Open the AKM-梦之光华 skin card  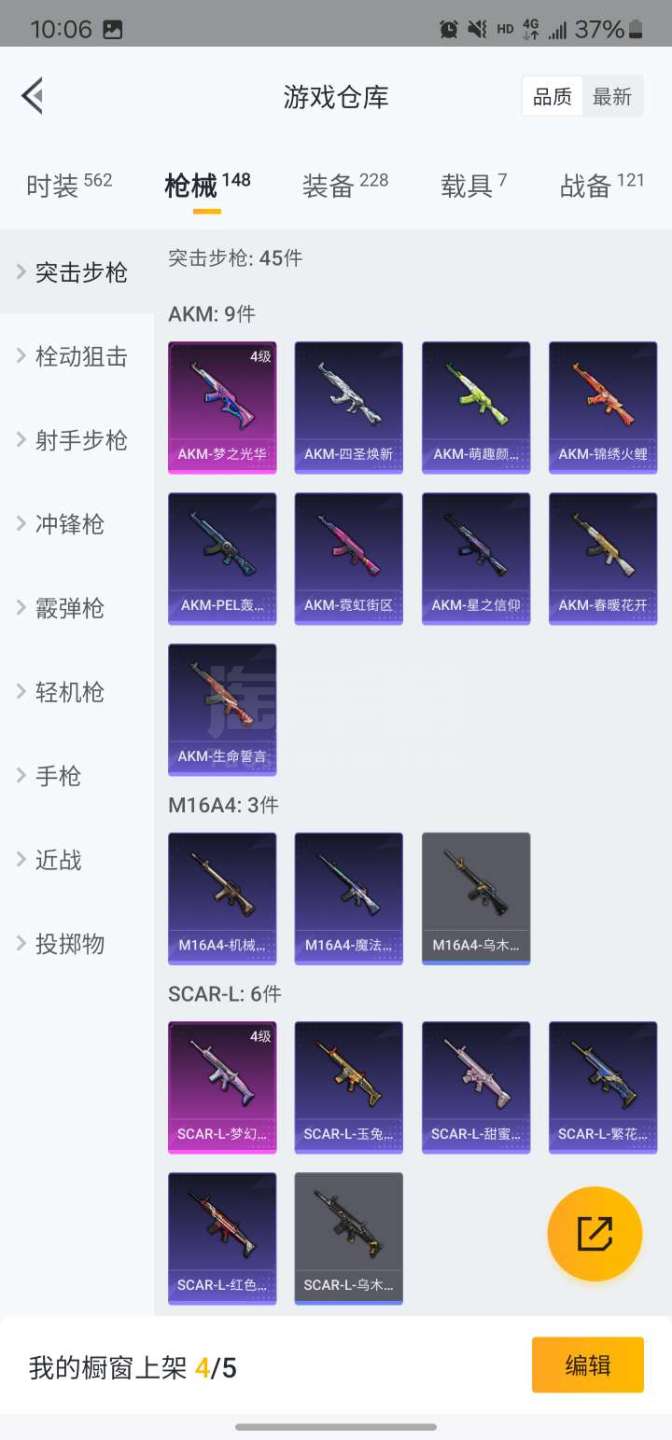pos(222,407)
